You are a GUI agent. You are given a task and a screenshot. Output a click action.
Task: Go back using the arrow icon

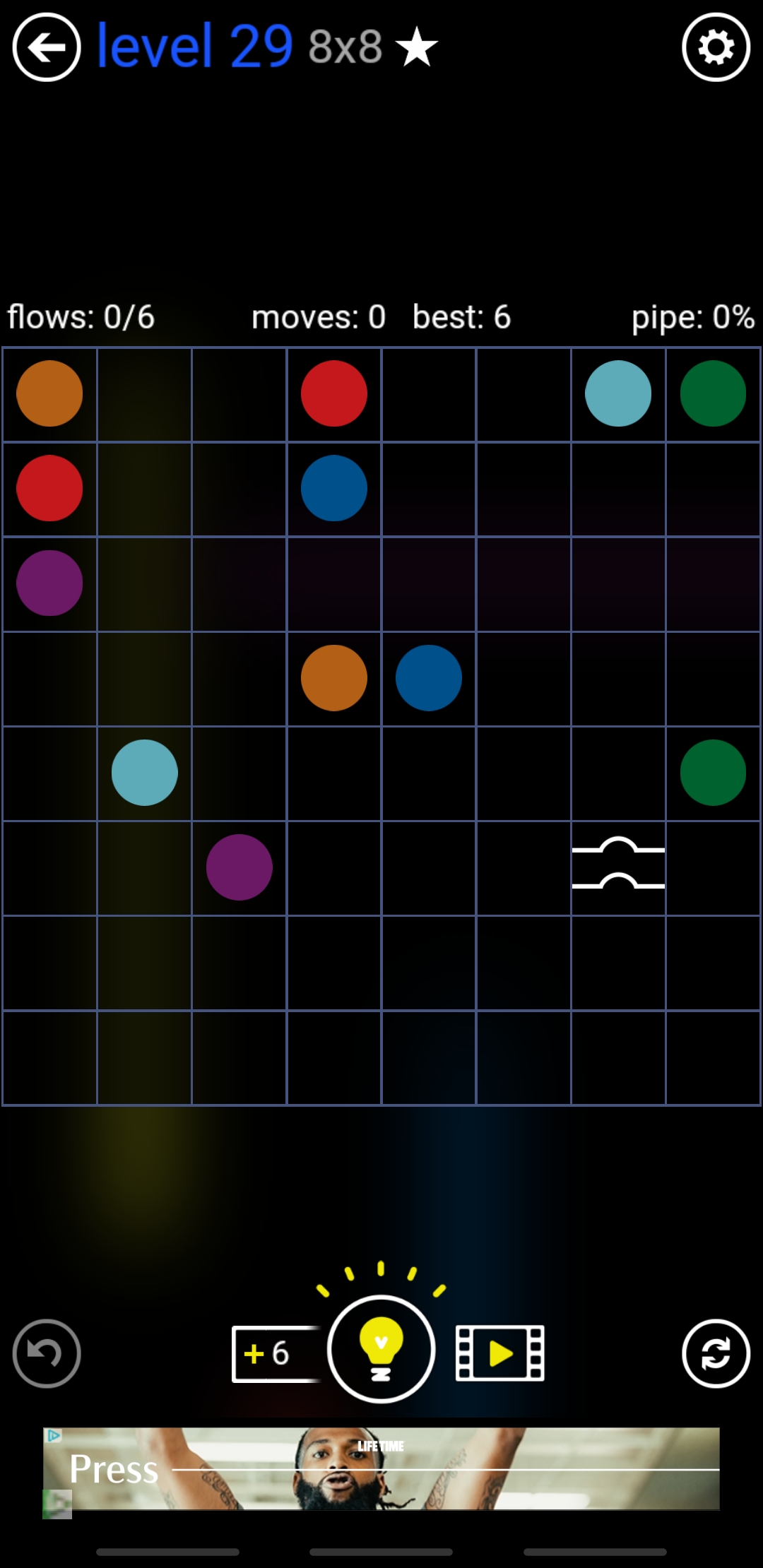(47, 47)
